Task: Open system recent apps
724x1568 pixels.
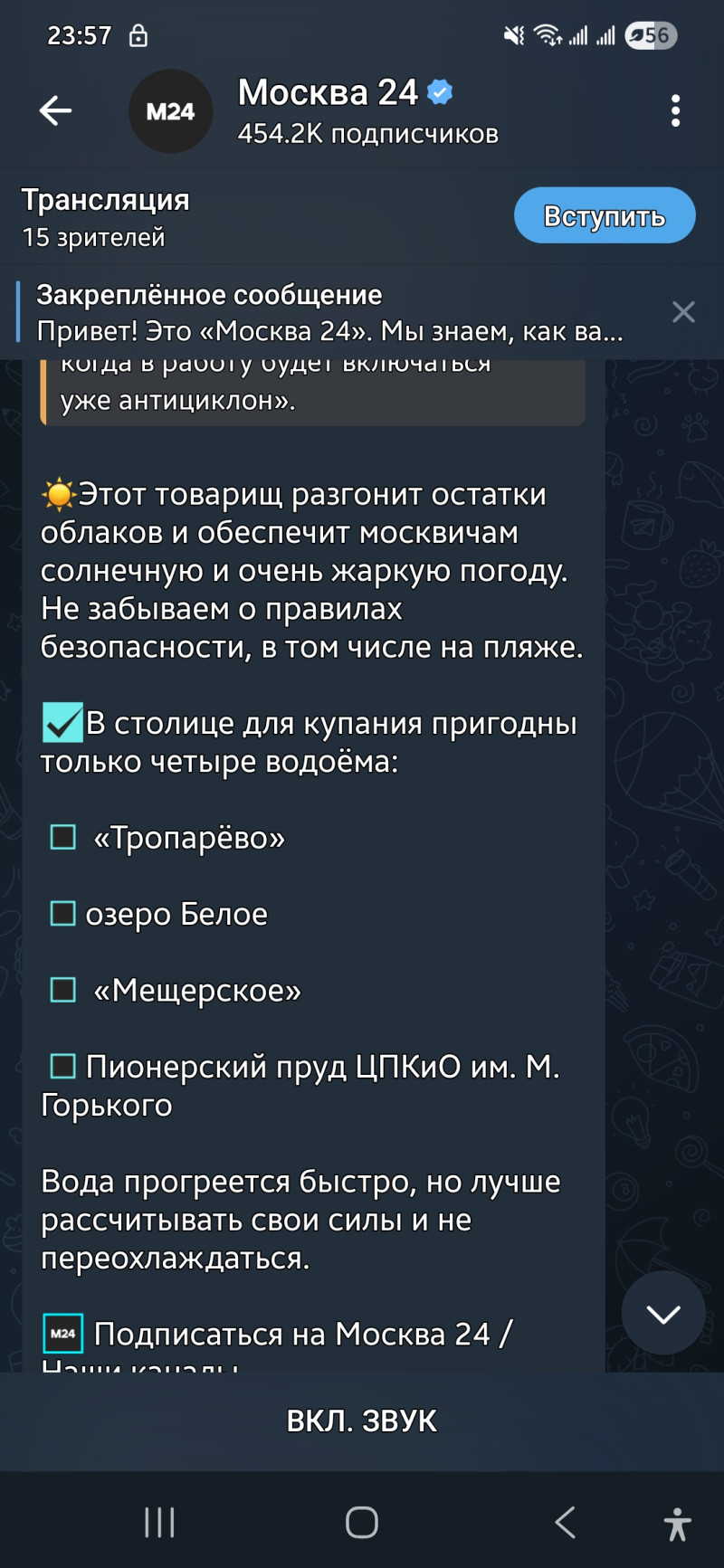Action: [159, 1523]
